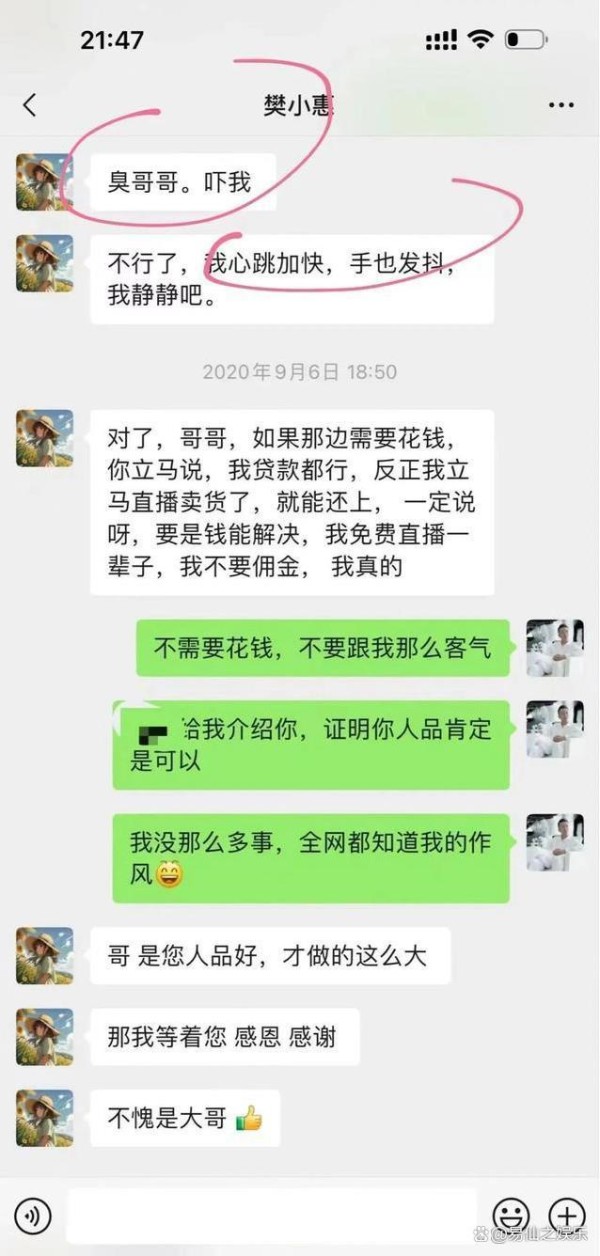Focus the message text field
Viewport: 600px width, 1256px height.
pos(272,1216)
